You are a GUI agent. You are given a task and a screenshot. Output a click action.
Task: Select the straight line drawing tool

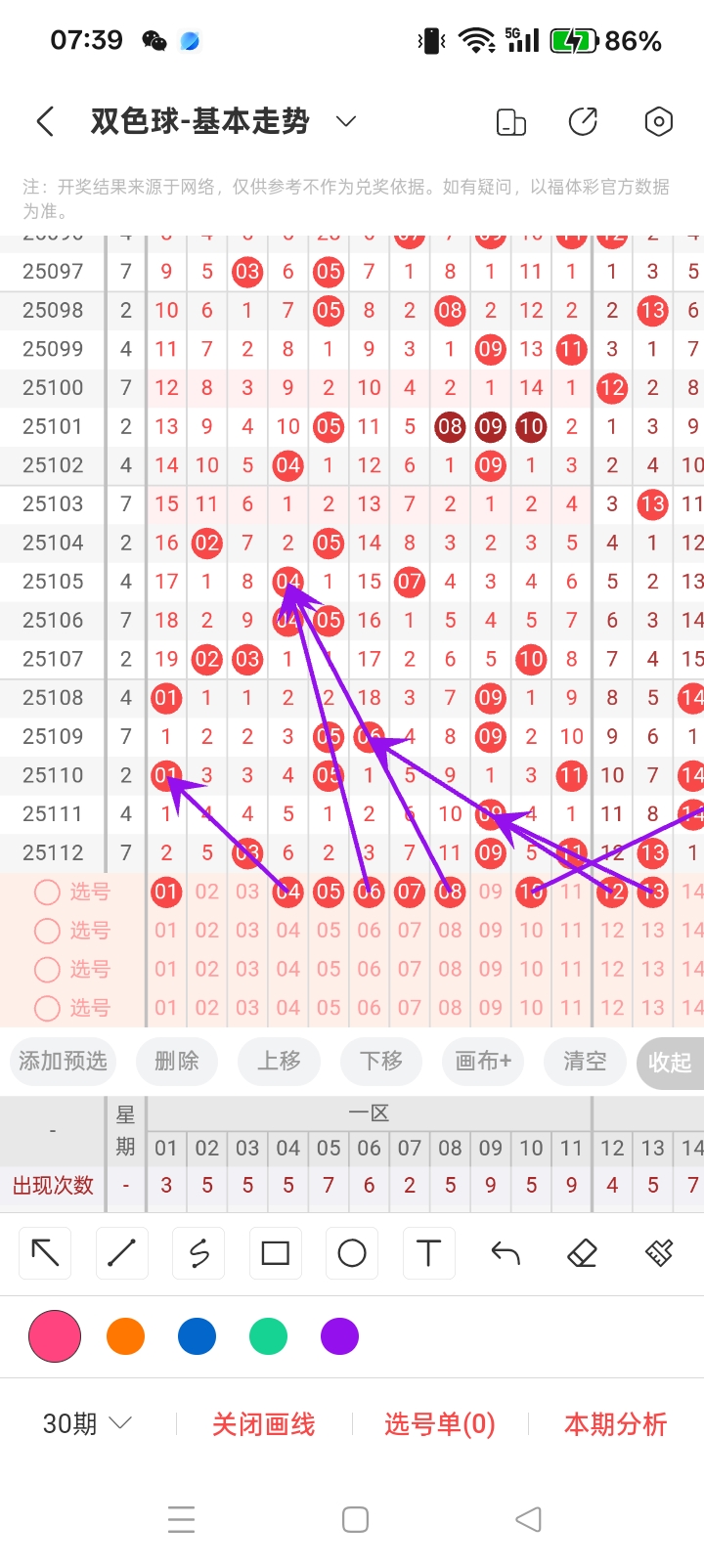121,1252
